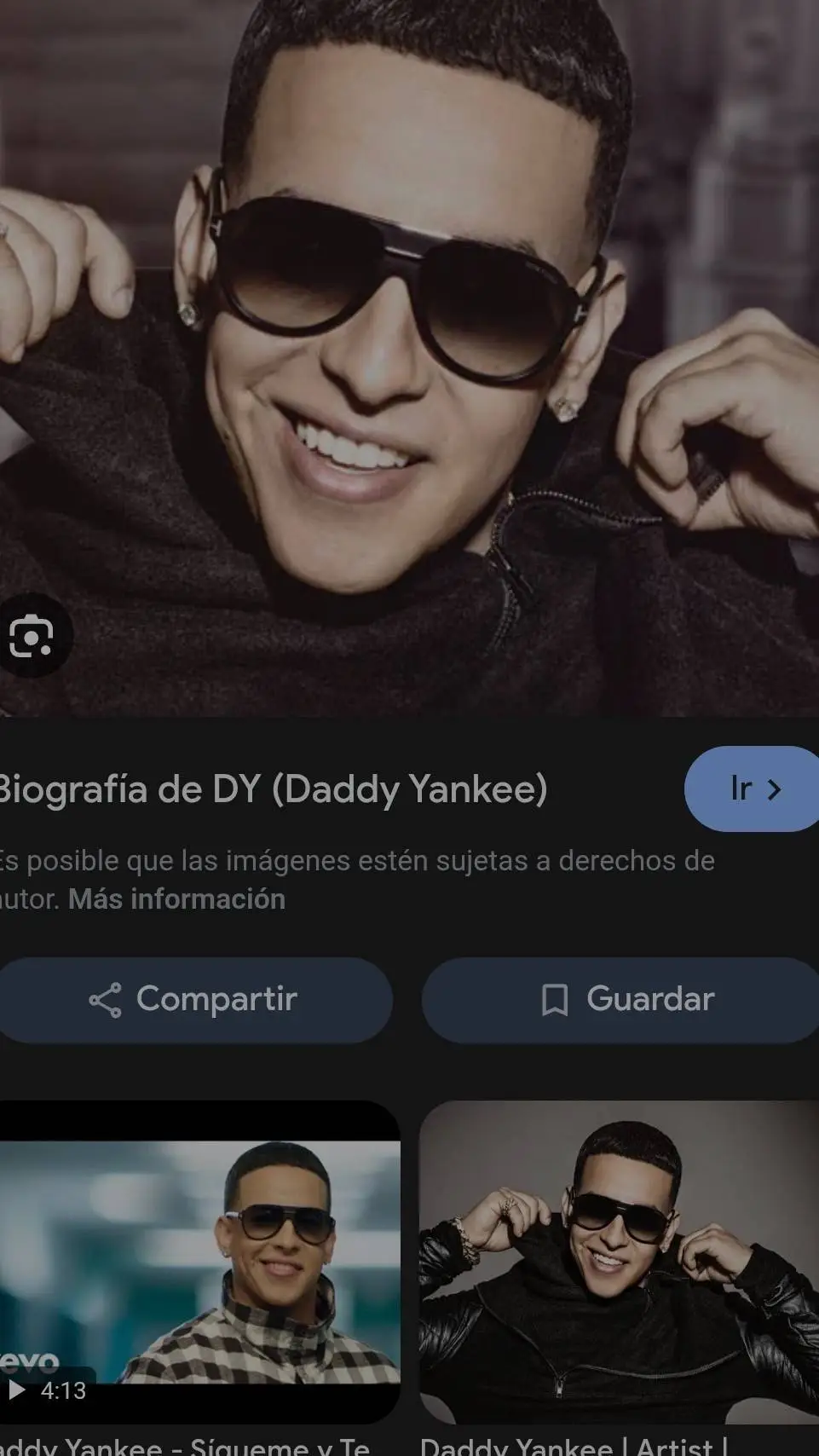Click the copyright disclaimer text
The image size is (819, 1456).
click(x=358, y=861)
